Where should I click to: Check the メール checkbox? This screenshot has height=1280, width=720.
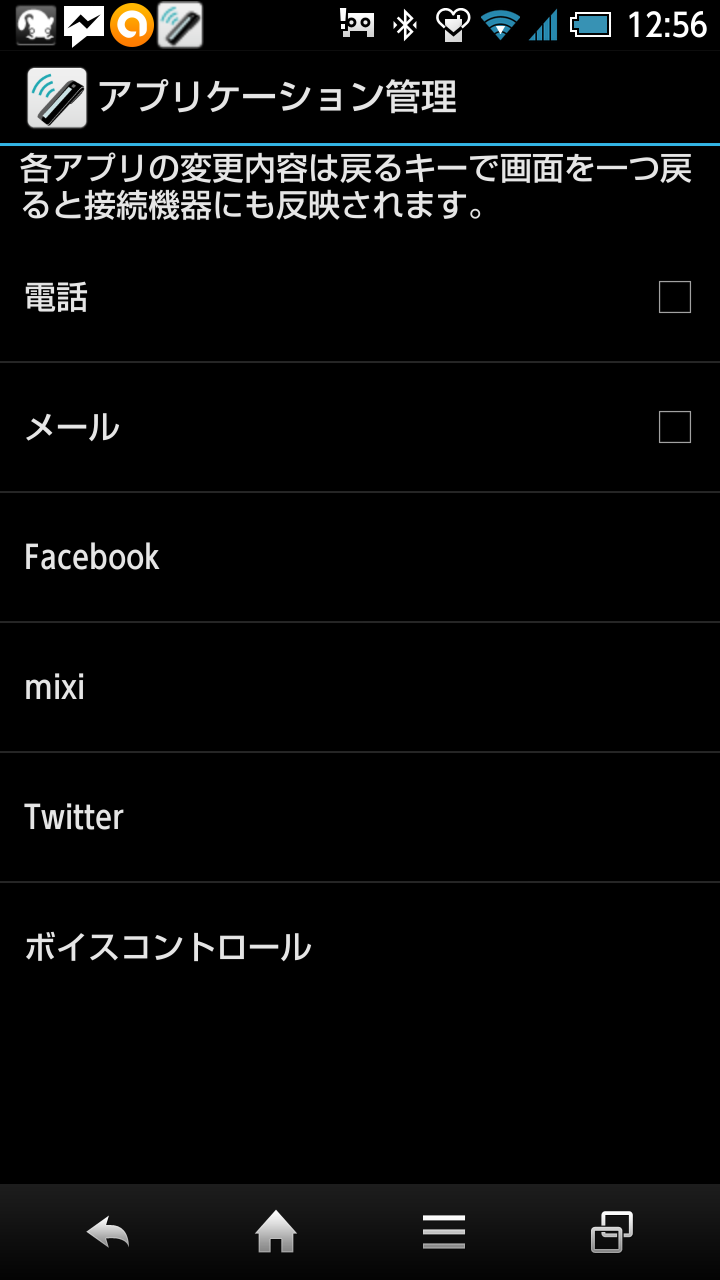pos(674,427)
